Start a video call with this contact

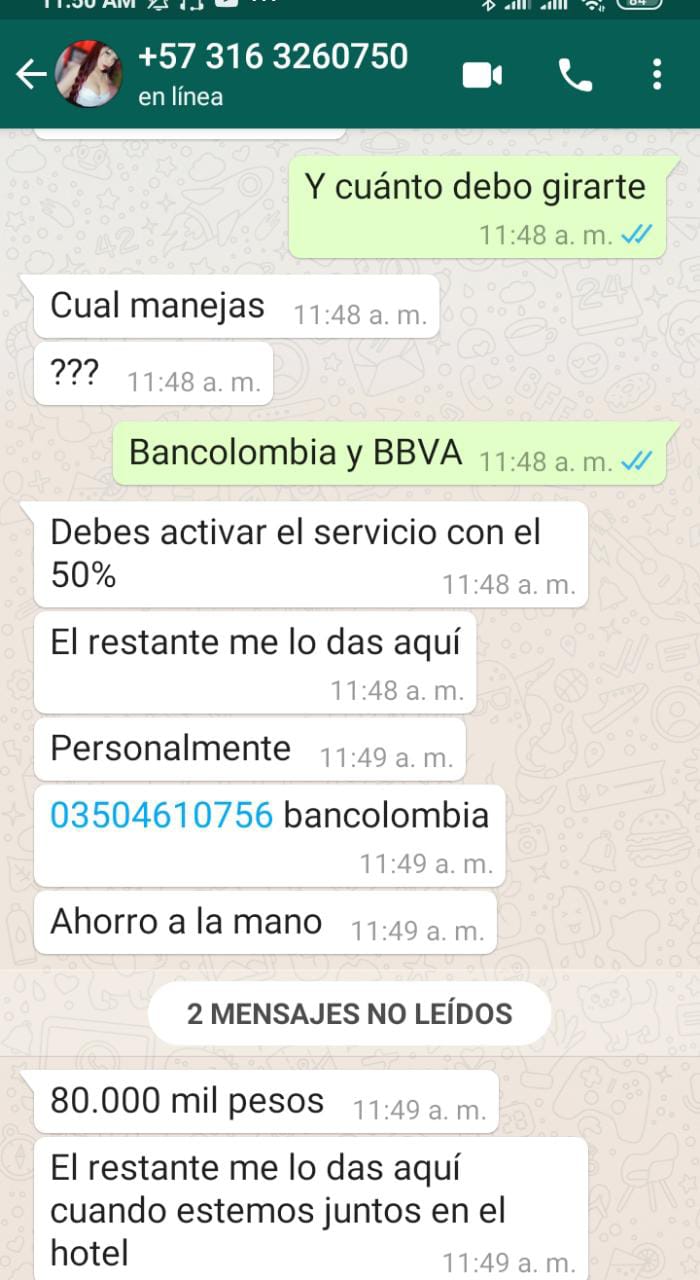[482, 75]
